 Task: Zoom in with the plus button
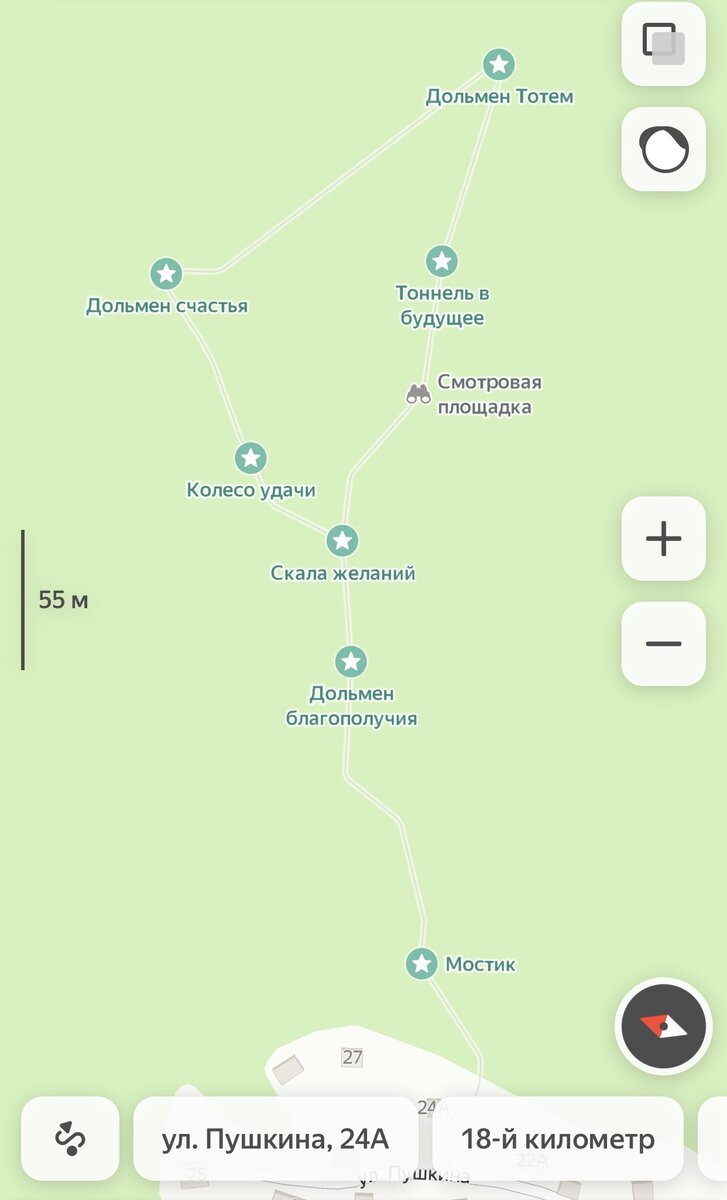(x=664, y=539)
